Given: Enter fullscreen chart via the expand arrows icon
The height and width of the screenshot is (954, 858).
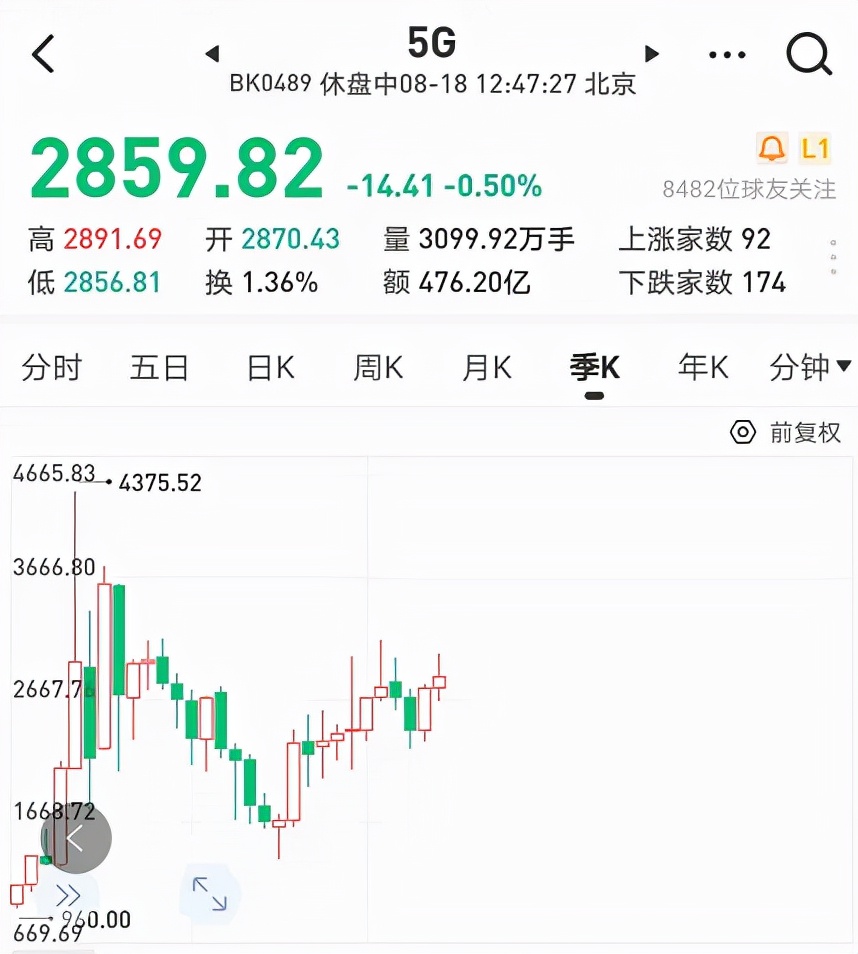Looking at the screenshot, I should pos(209,896).
